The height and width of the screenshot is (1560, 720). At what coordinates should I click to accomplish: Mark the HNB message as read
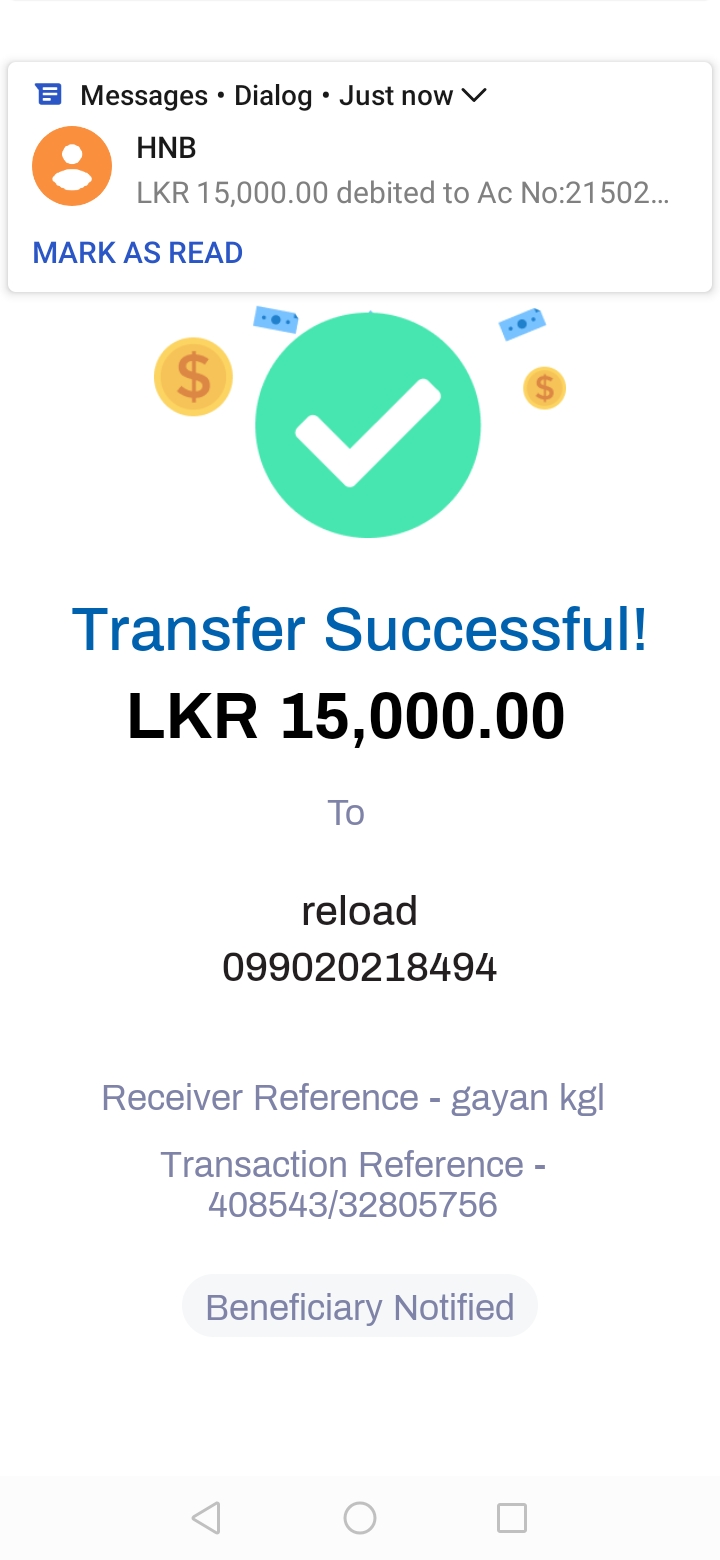point(138,253)
